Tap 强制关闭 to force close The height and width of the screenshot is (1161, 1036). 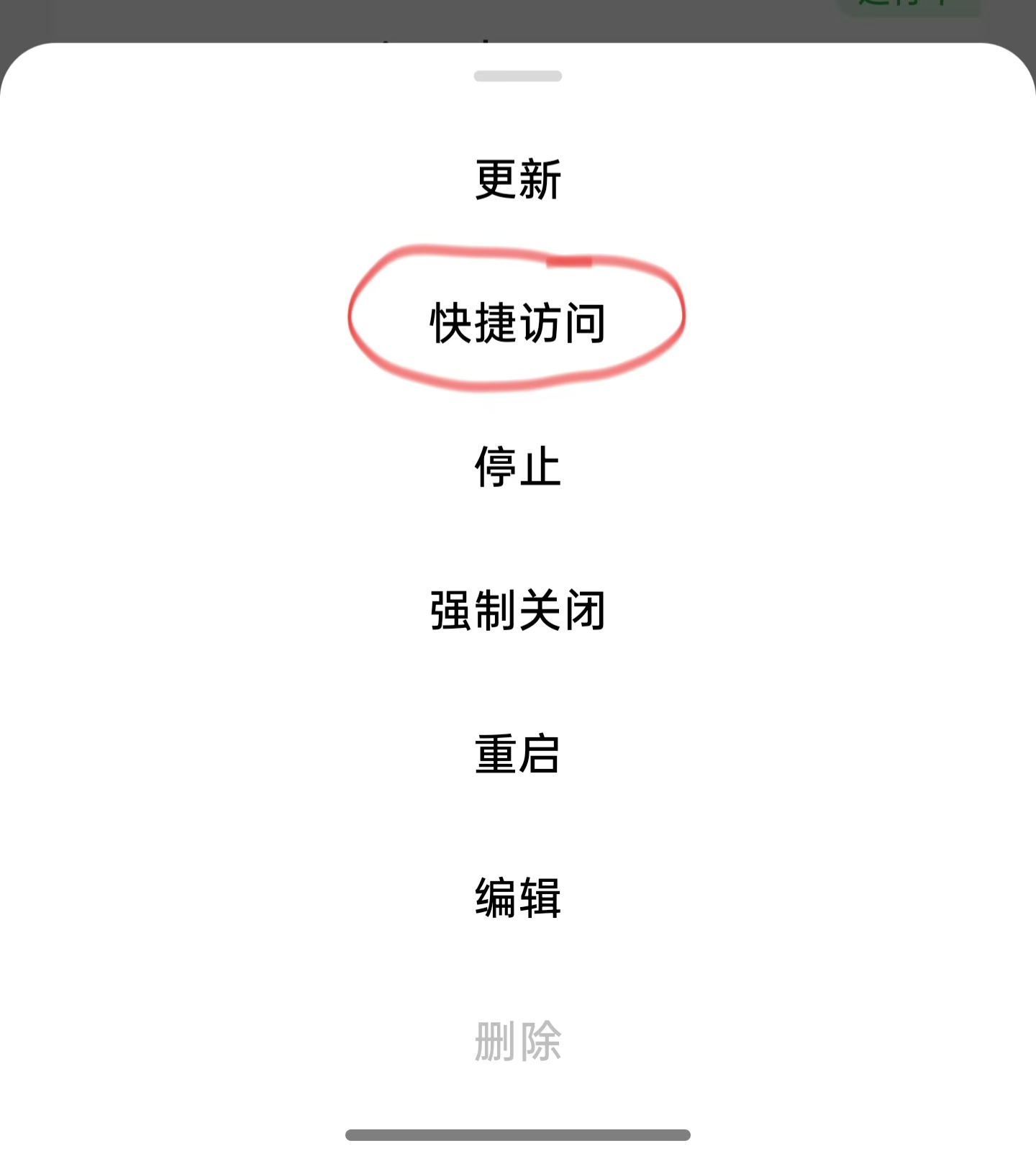(x=517, y=610)
